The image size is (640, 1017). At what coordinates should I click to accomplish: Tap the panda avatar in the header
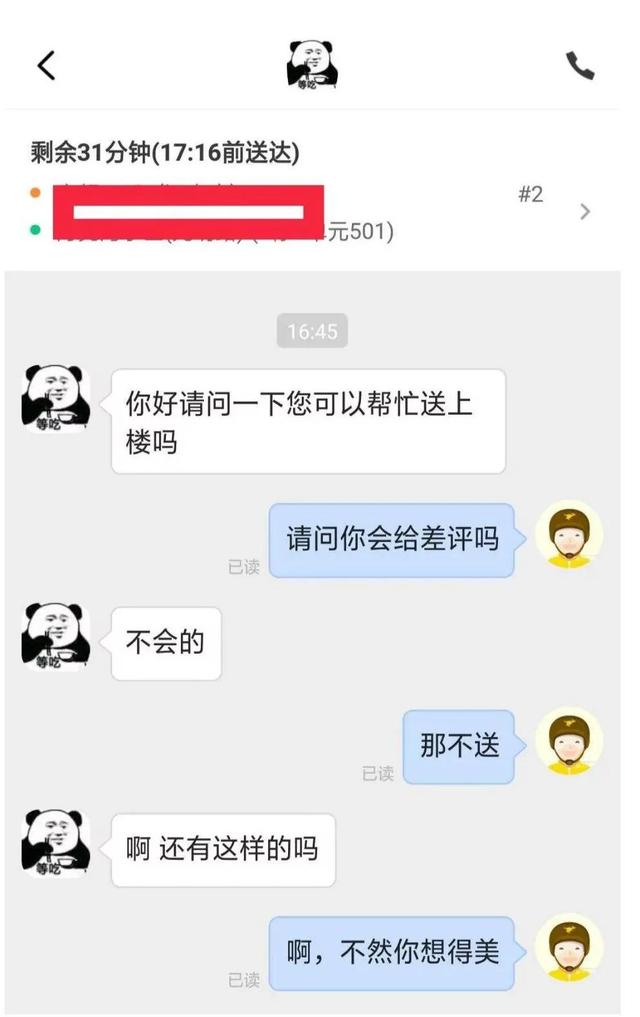coord(312,65)
